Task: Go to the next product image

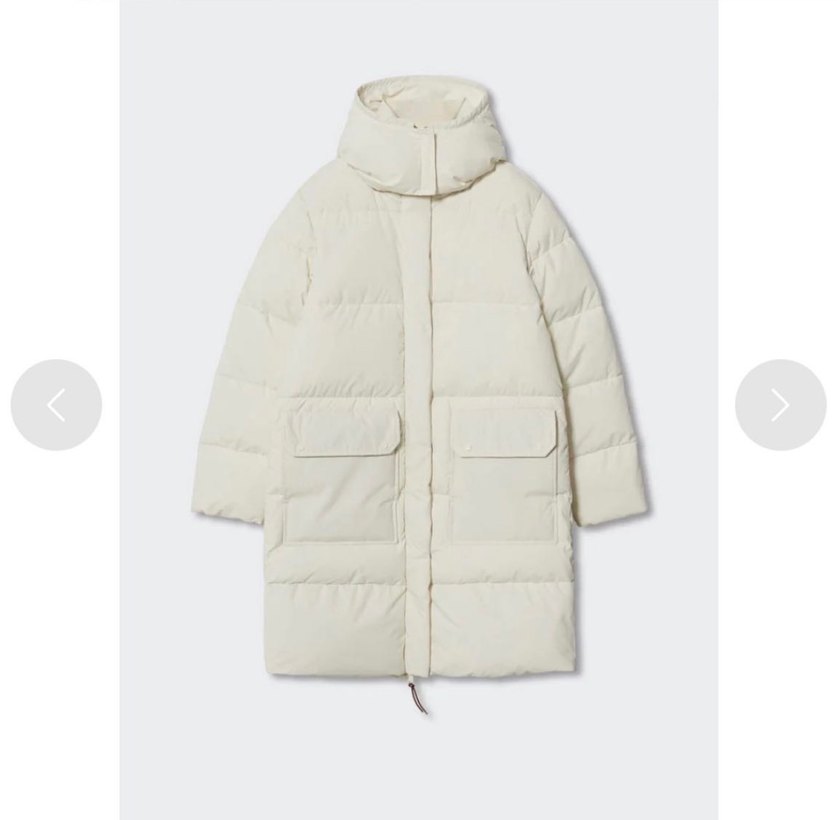Action: tap(780, 405)
